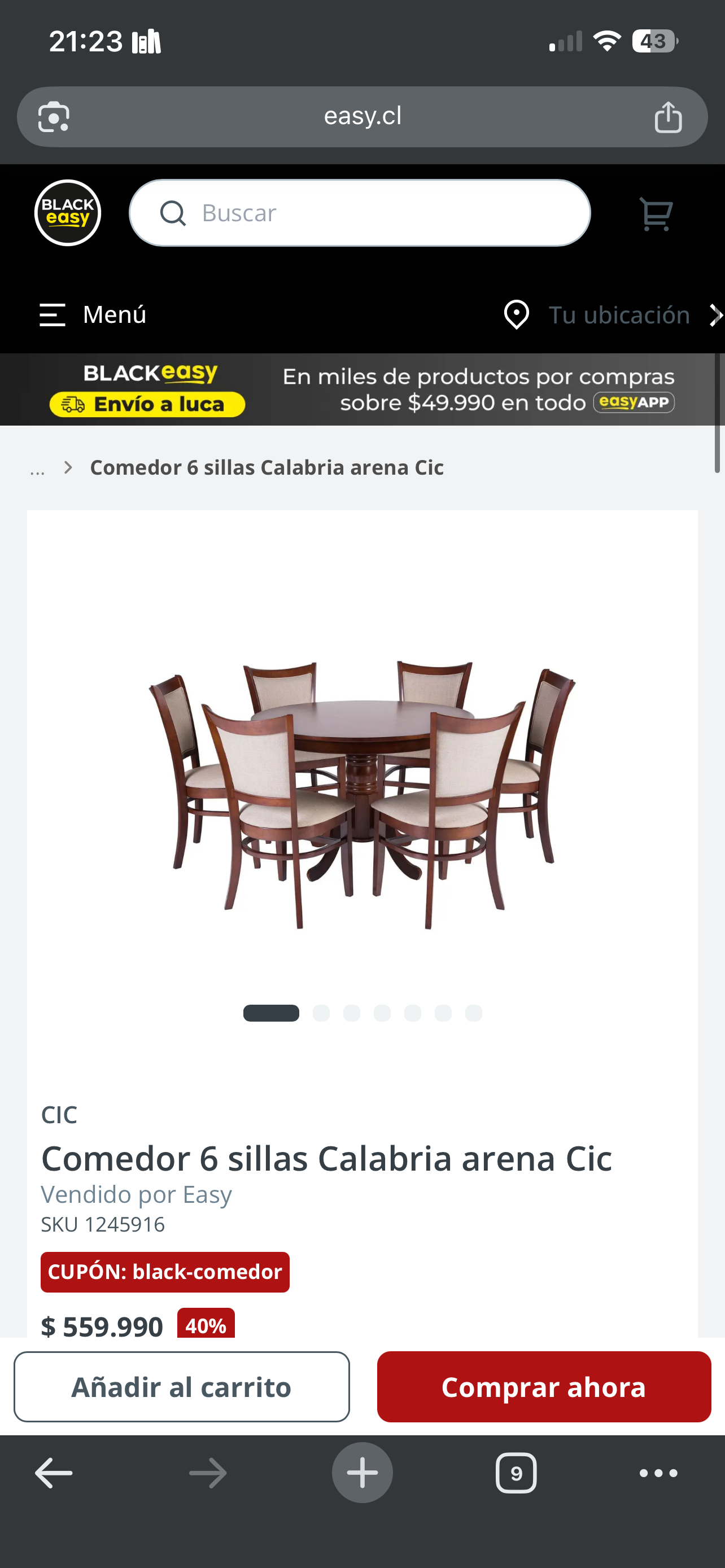Tap the location pin icon
This screenshot has height=1568, width=725.
(515, 315)
